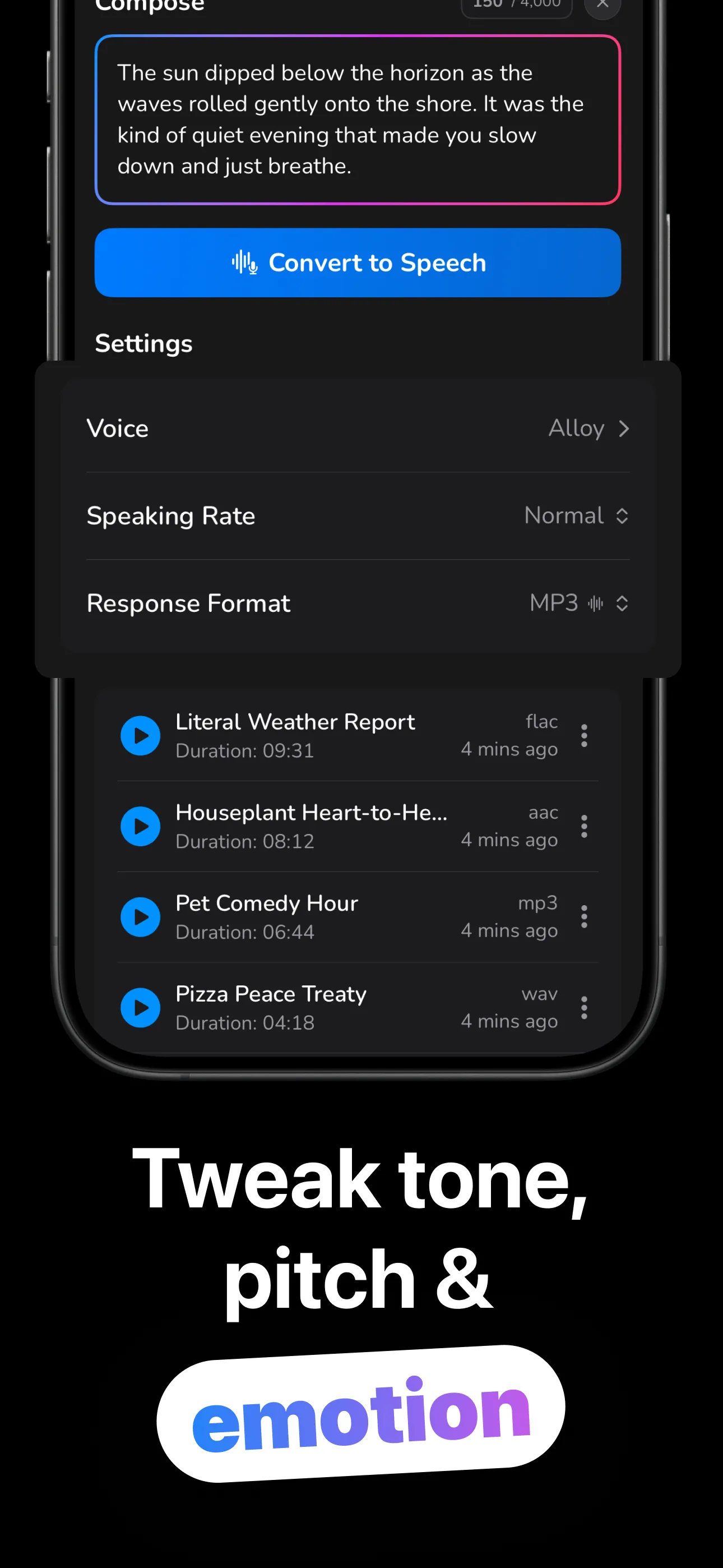Tap the audio format icon next to MP3
Screen dimensions: 723x1568
(x=595, y=603)
